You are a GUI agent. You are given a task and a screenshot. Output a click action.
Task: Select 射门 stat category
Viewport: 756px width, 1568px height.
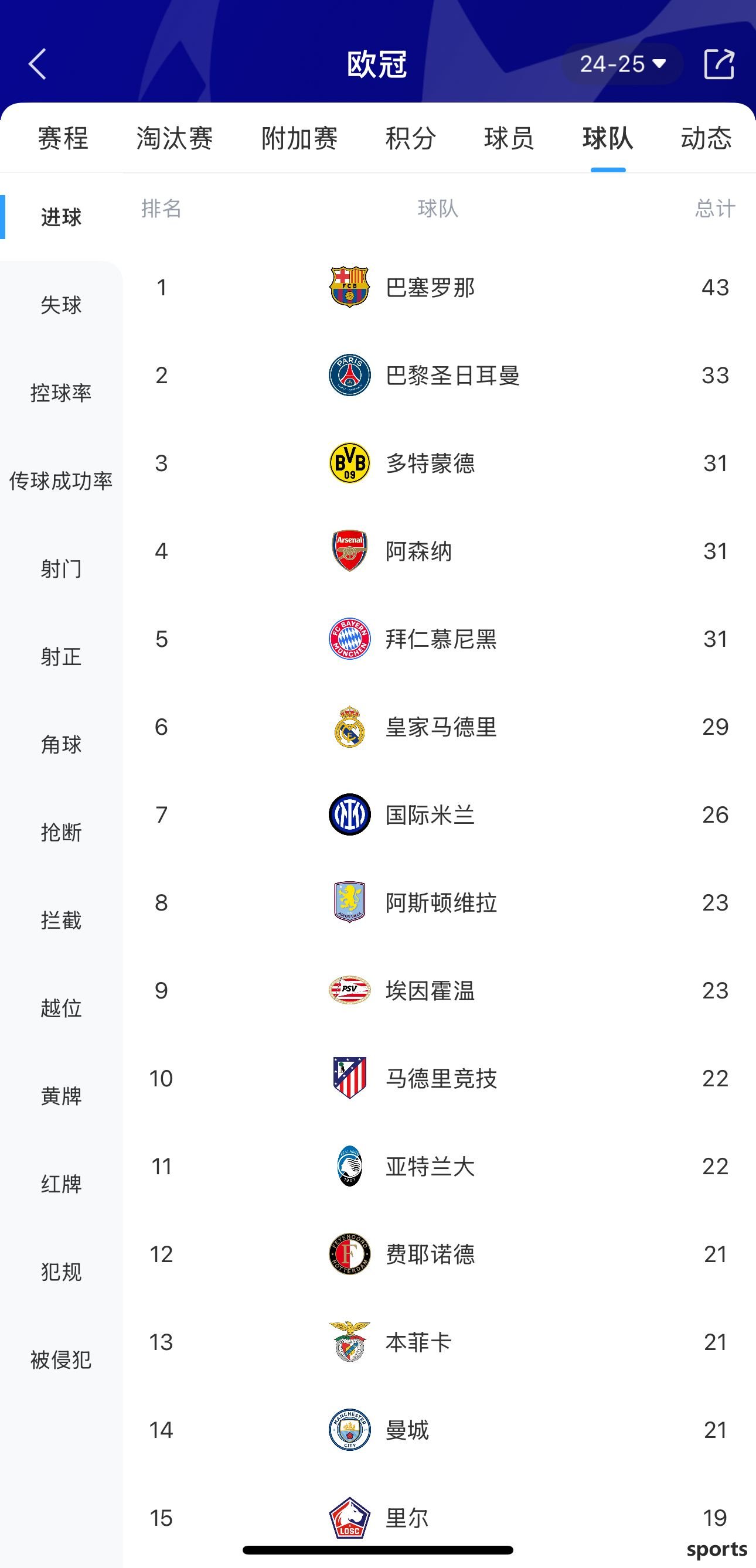(62, 568)
